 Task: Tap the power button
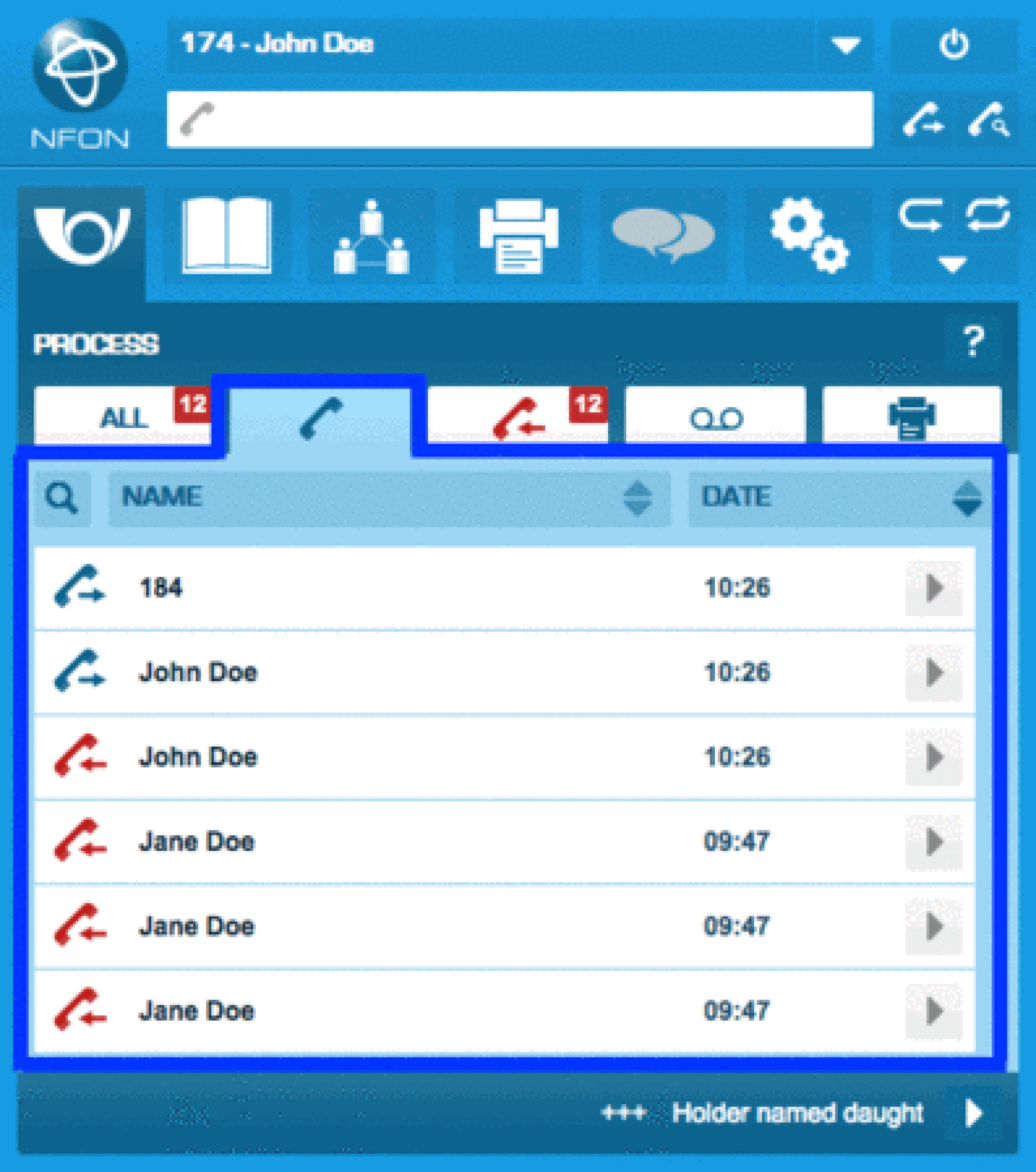pos(953,45)
